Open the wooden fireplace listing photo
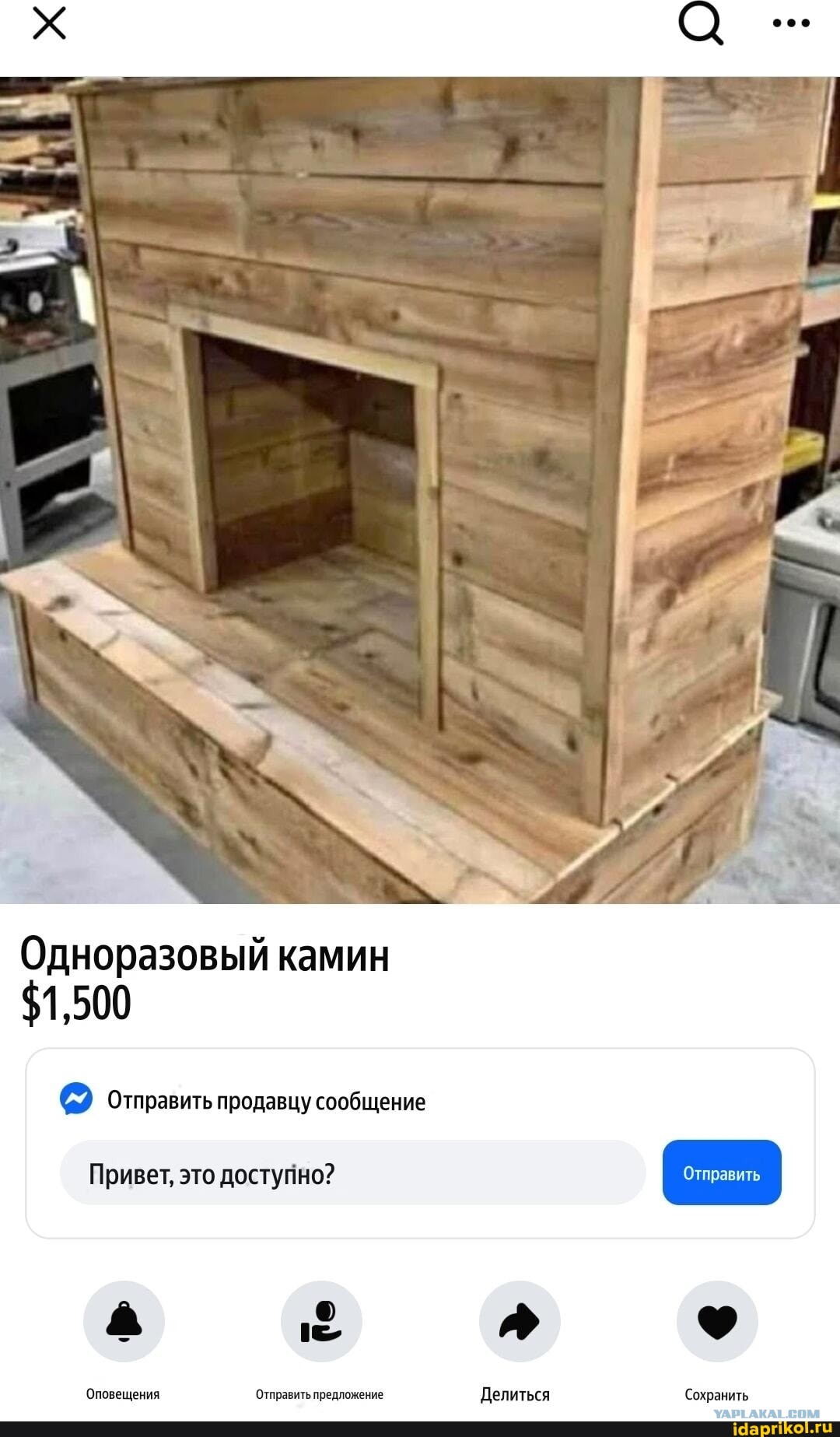The image size is (840, 1437). click(420, 490)
